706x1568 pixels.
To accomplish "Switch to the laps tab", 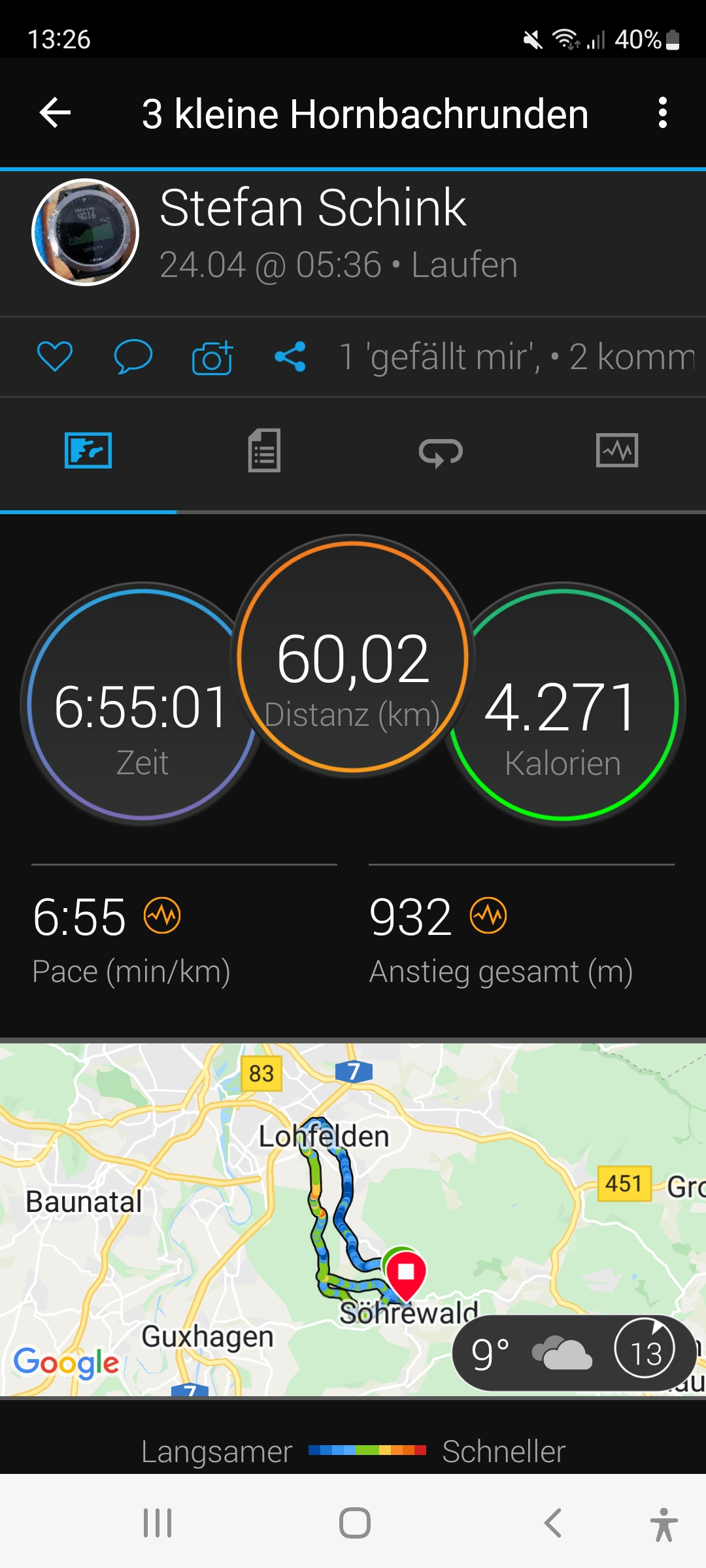I will point(441,451).
